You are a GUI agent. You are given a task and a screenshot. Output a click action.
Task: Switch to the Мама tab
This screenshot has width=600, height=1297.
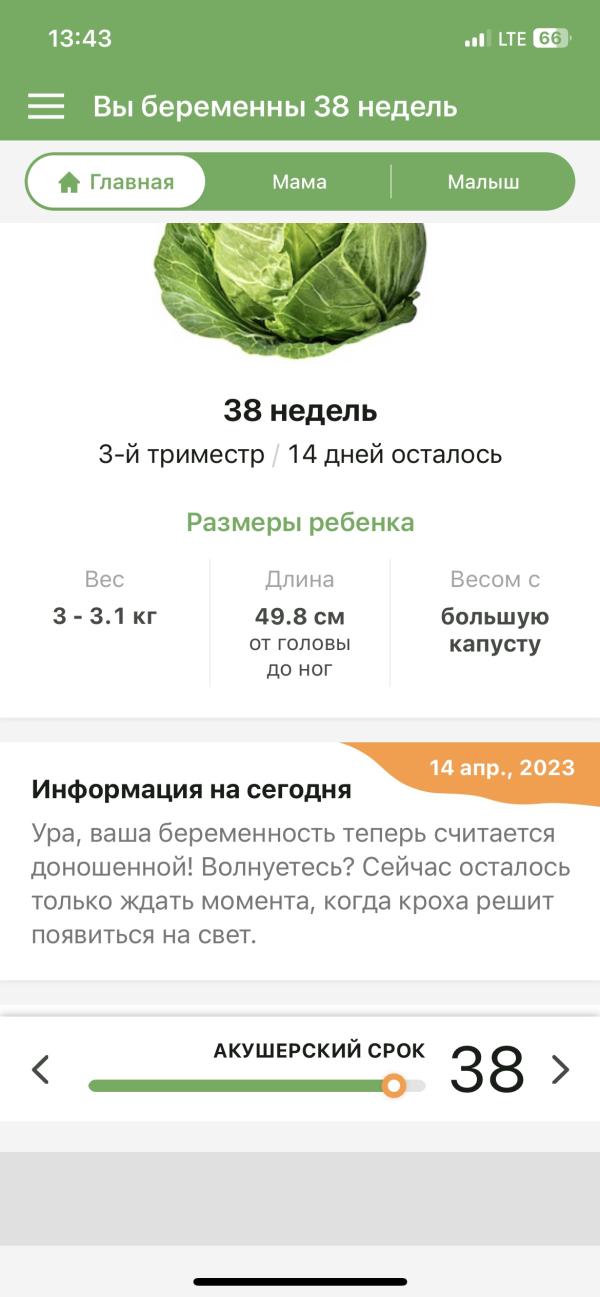point(299,182)
